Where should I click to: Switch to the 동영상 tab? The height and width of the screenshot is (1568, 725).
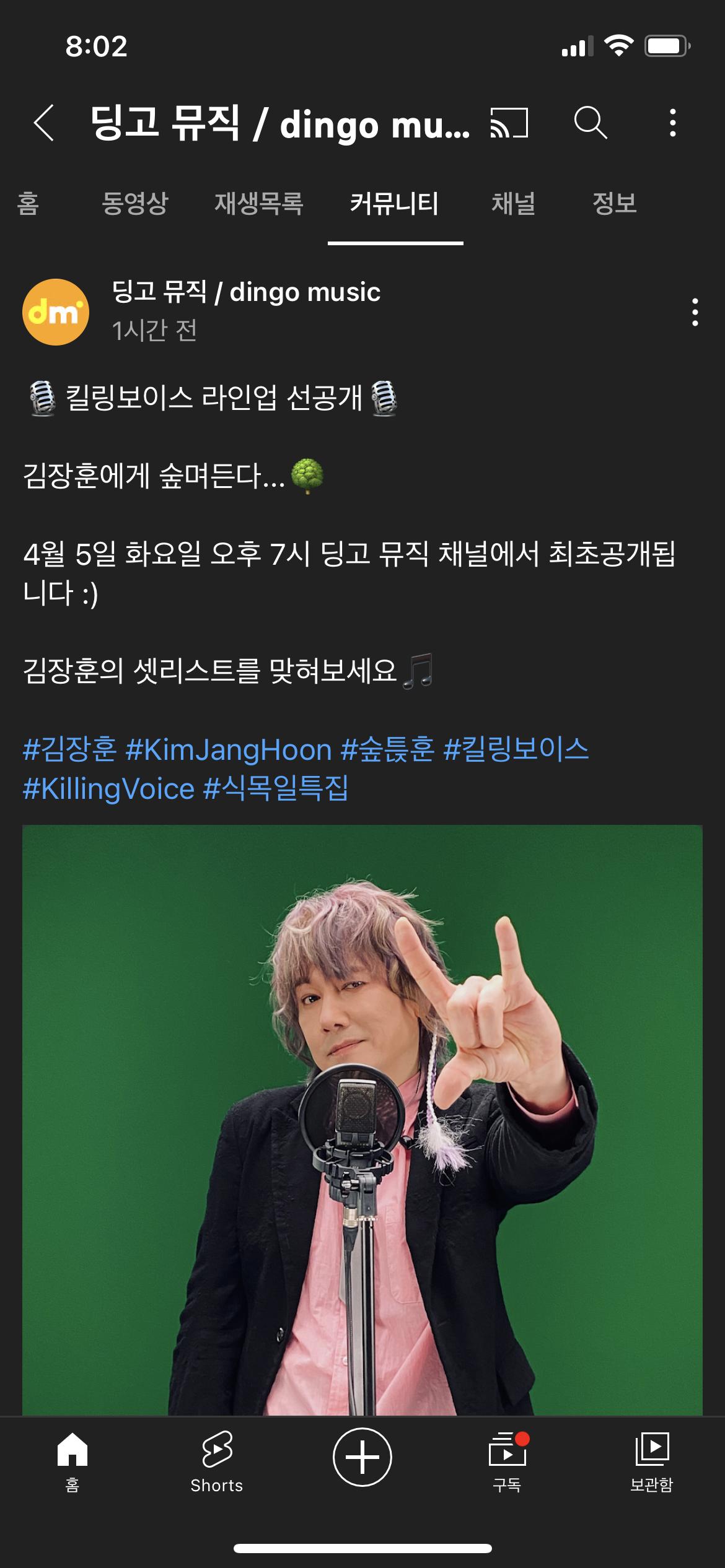(134, 203)
